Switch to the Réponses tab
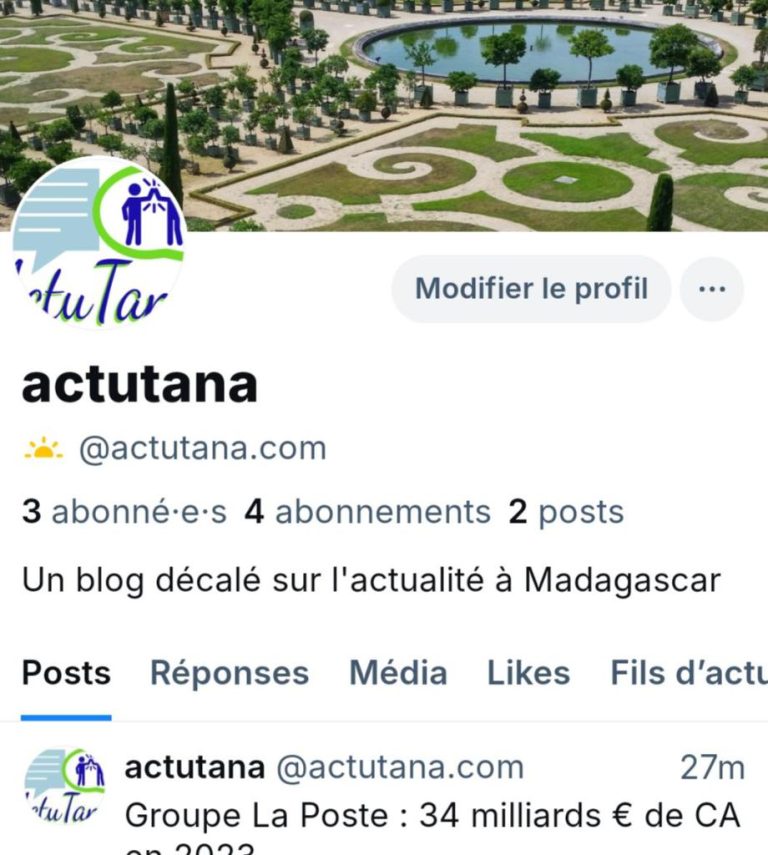The image size is (768, 855). coord(229,673)
